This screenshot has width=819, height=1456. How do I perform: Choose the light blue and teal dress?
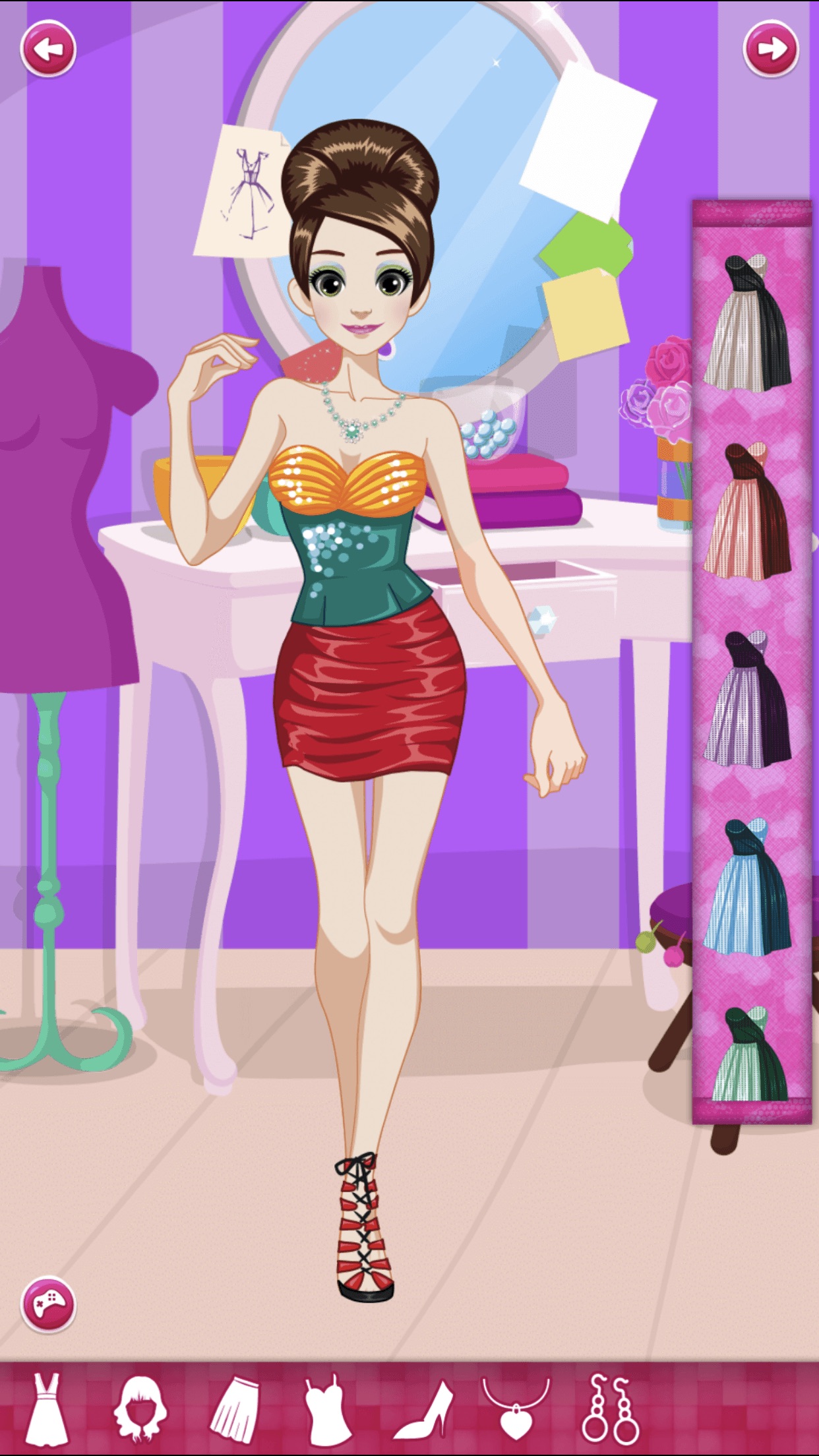[x=748, y=887]
